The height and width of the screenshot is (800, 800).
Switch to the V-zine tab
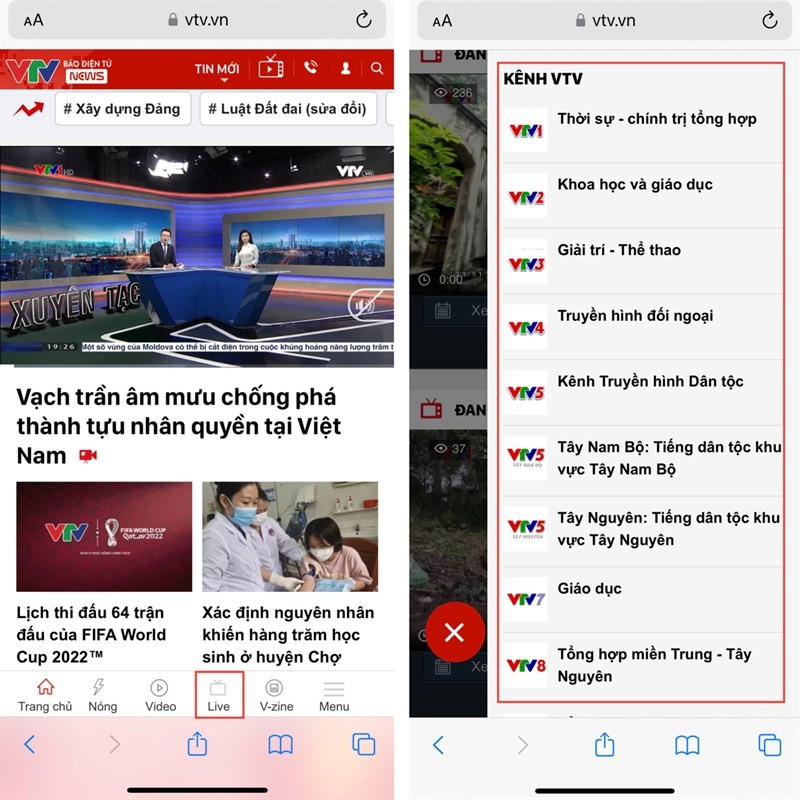275,695
